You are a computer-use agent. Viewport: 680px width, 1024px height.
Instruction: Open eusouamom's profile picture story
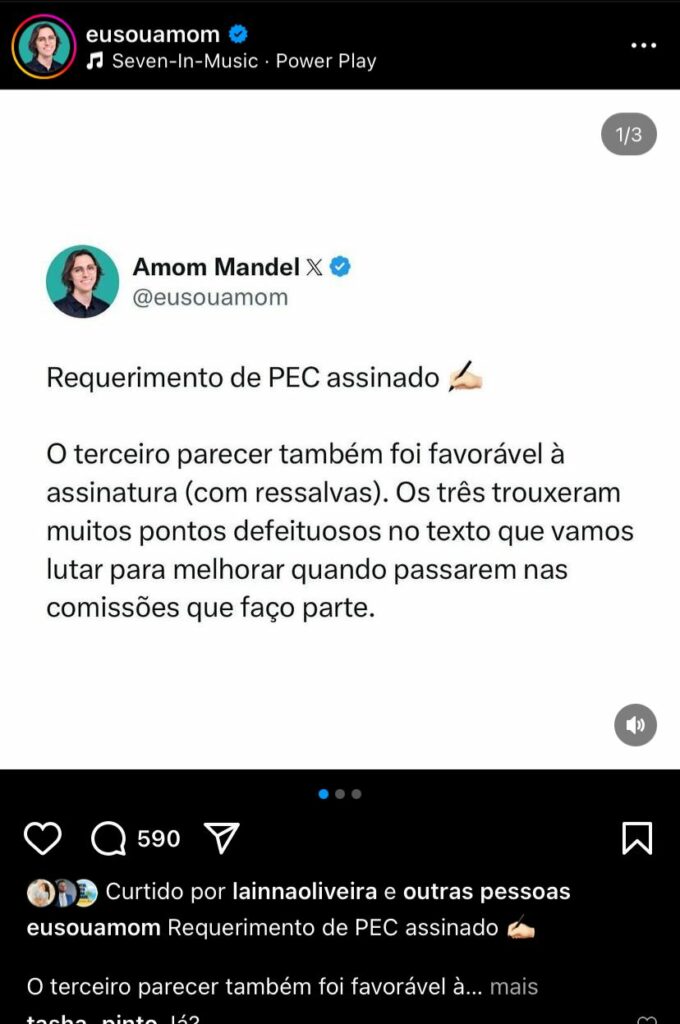point(45,46)
